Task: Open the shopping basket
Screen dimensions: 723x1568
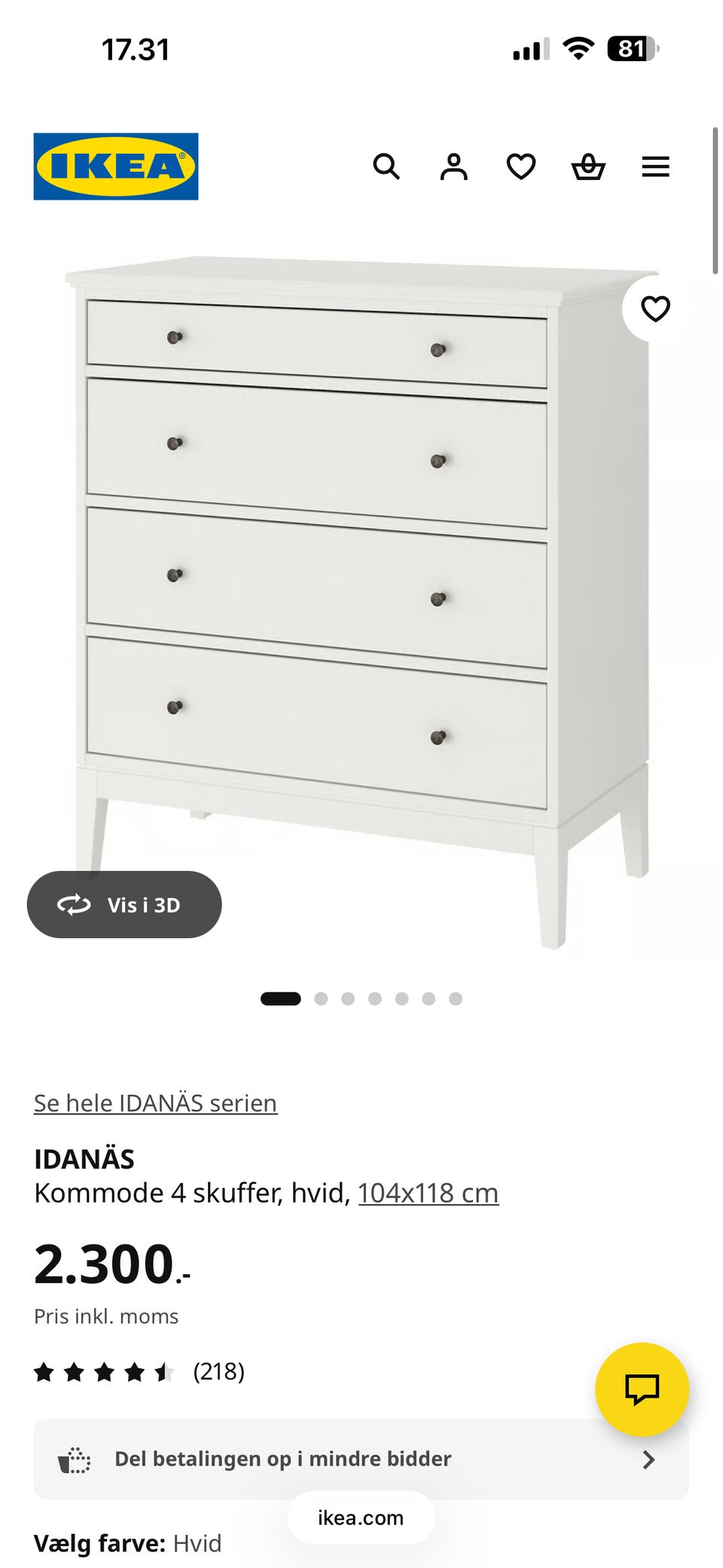Action: click(x=588, y=167)
